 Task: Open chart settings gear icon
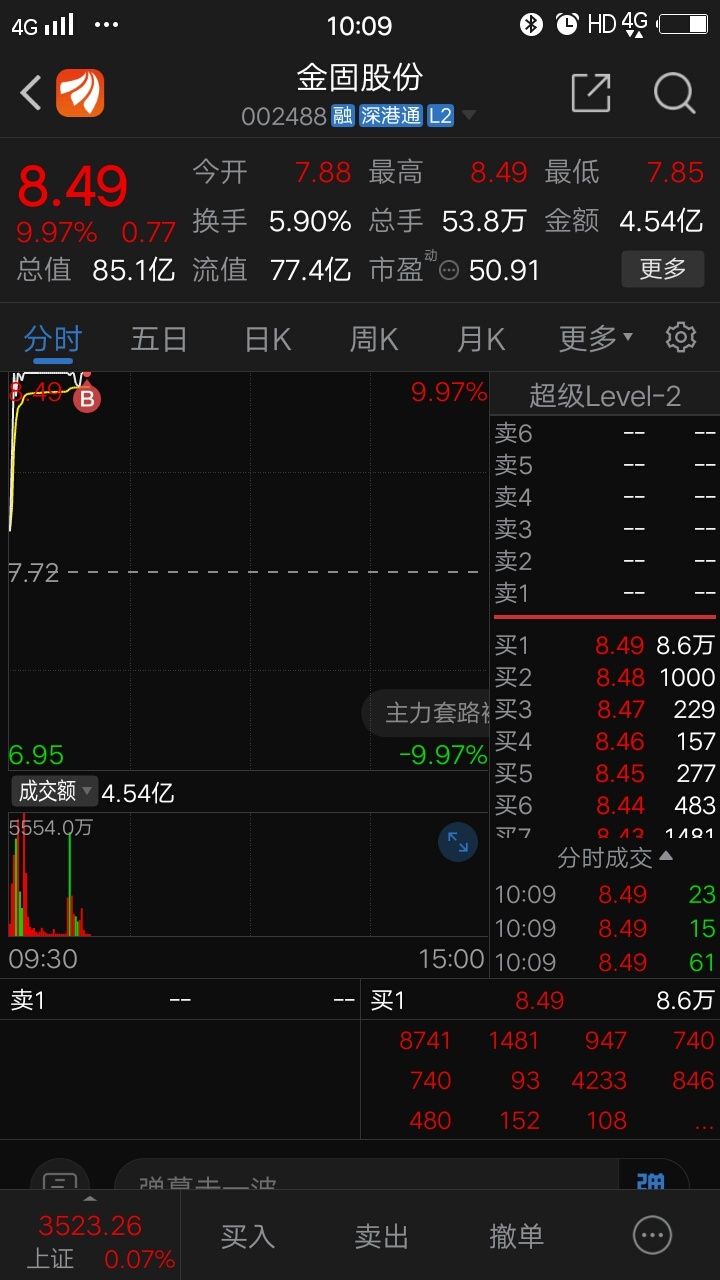[x=681, y=337]
